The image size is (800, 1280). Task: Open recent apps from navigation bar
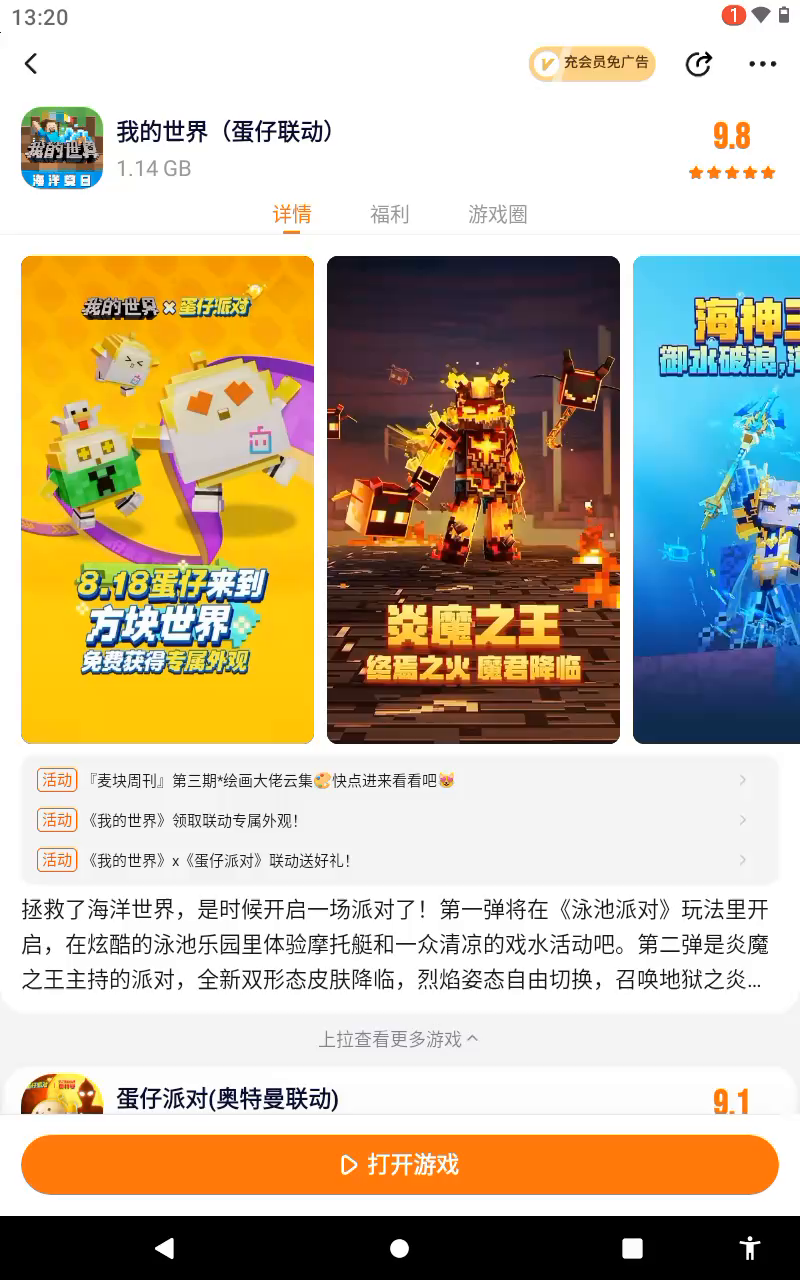(x=632, y=1248)
